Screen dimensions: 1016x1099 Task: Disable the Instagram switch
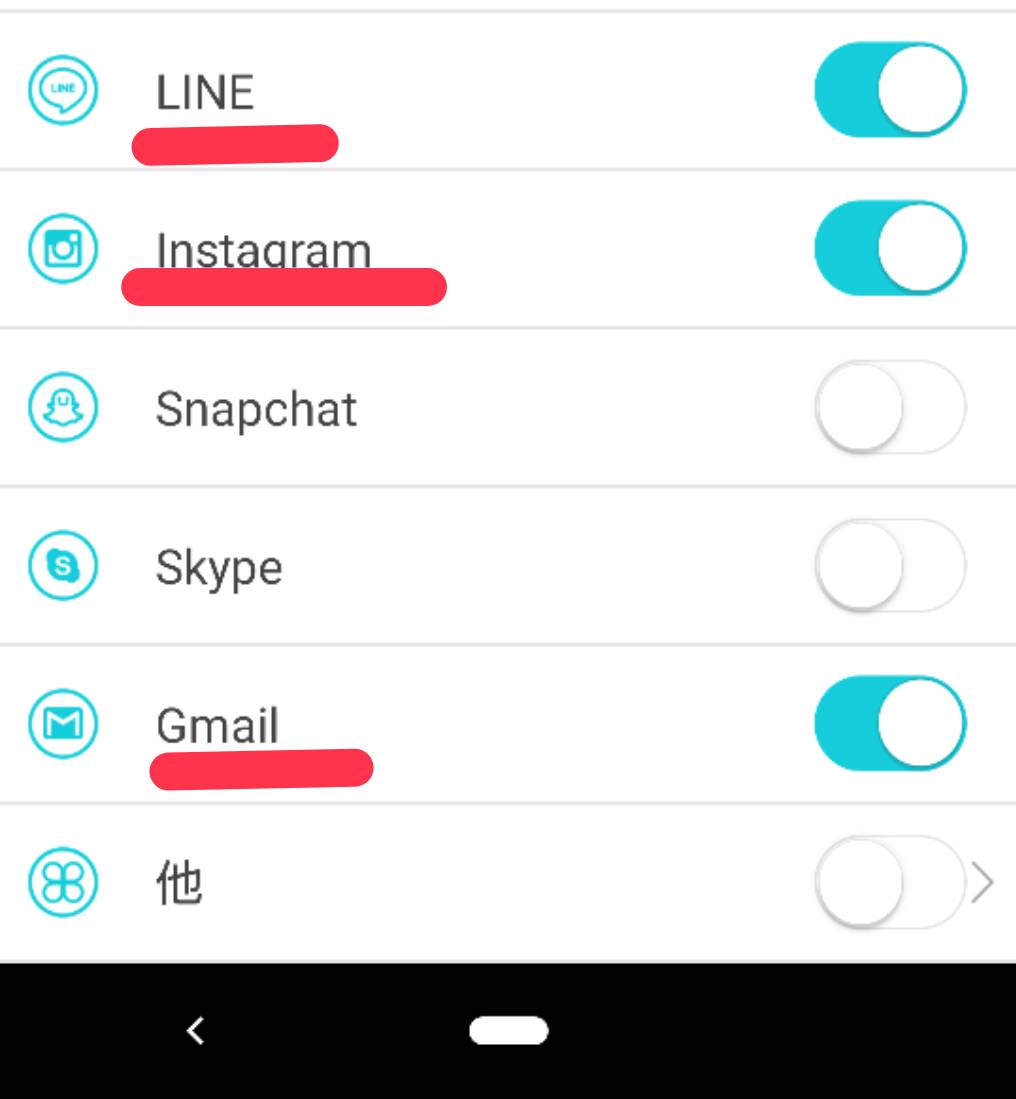pyautogui.click(x=890, y=248)
